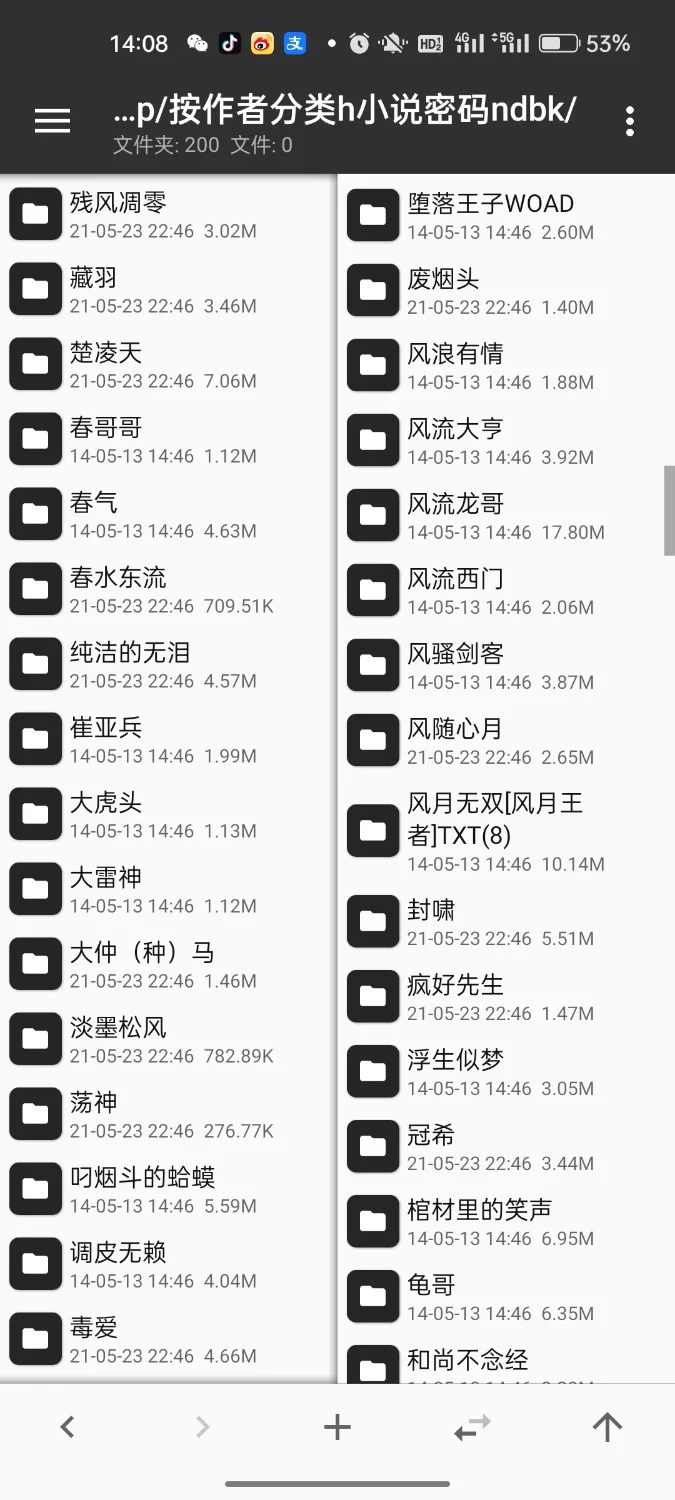Viewport: 675px width, 1500px height.
Task: Go back with the bottom left arrow
Action: [x=67, y=1427]
